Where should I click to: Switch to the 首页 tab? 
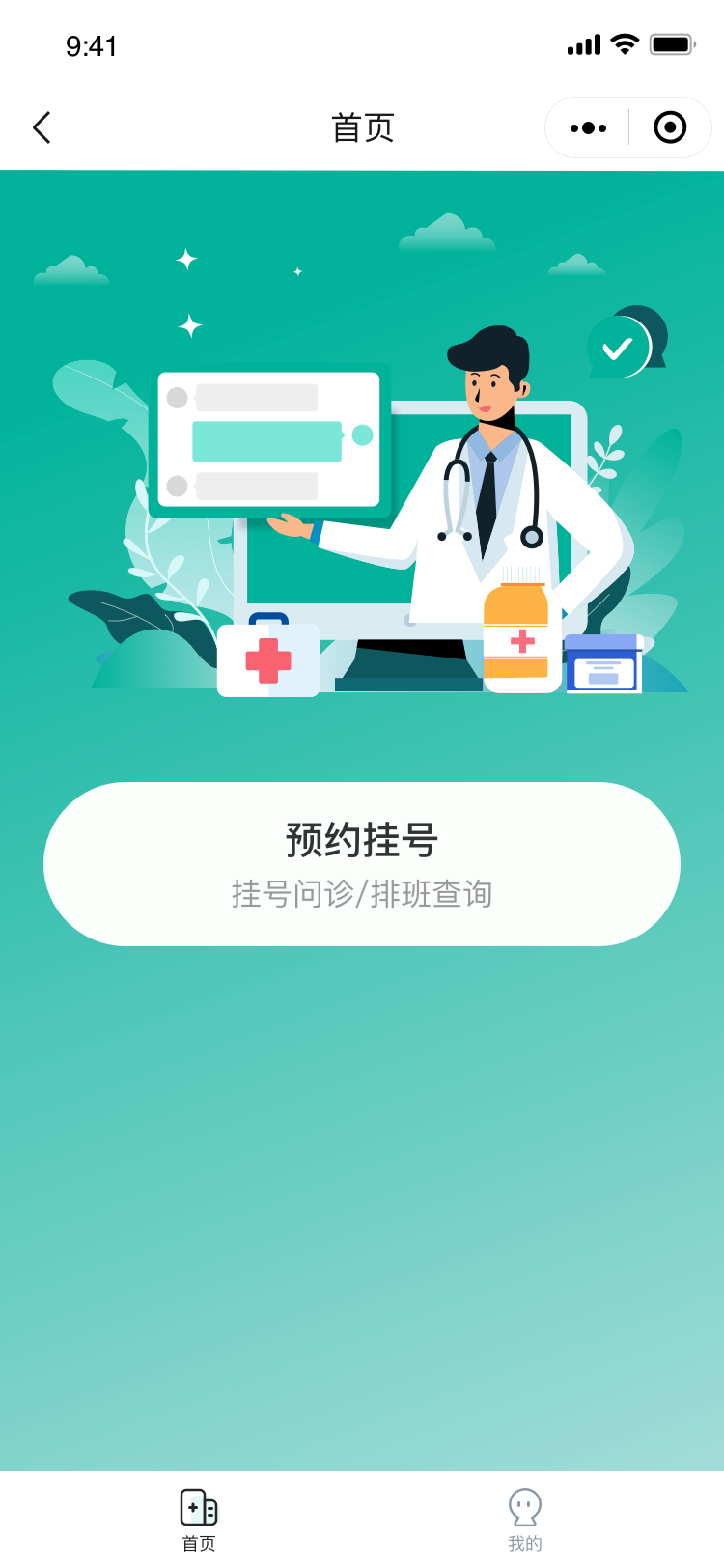coord(199,1520)
